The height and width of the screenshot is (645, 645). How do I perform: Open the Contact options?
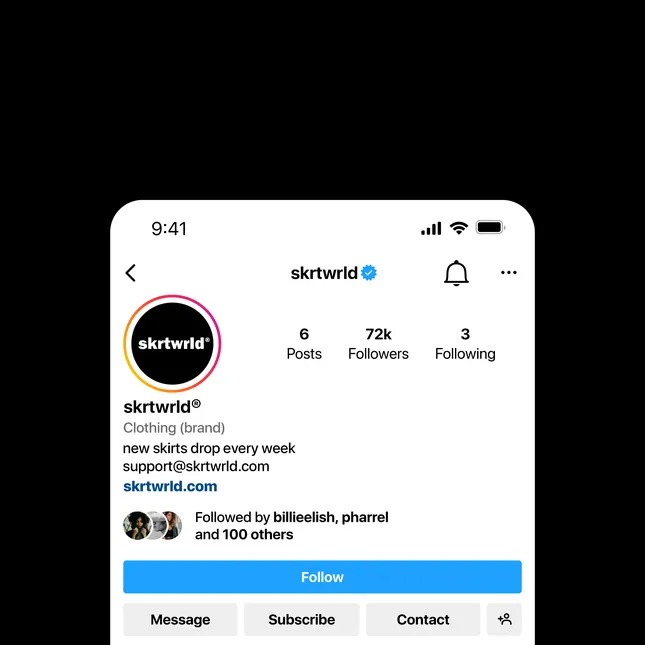pyautogui.click(x=423, y=620)
